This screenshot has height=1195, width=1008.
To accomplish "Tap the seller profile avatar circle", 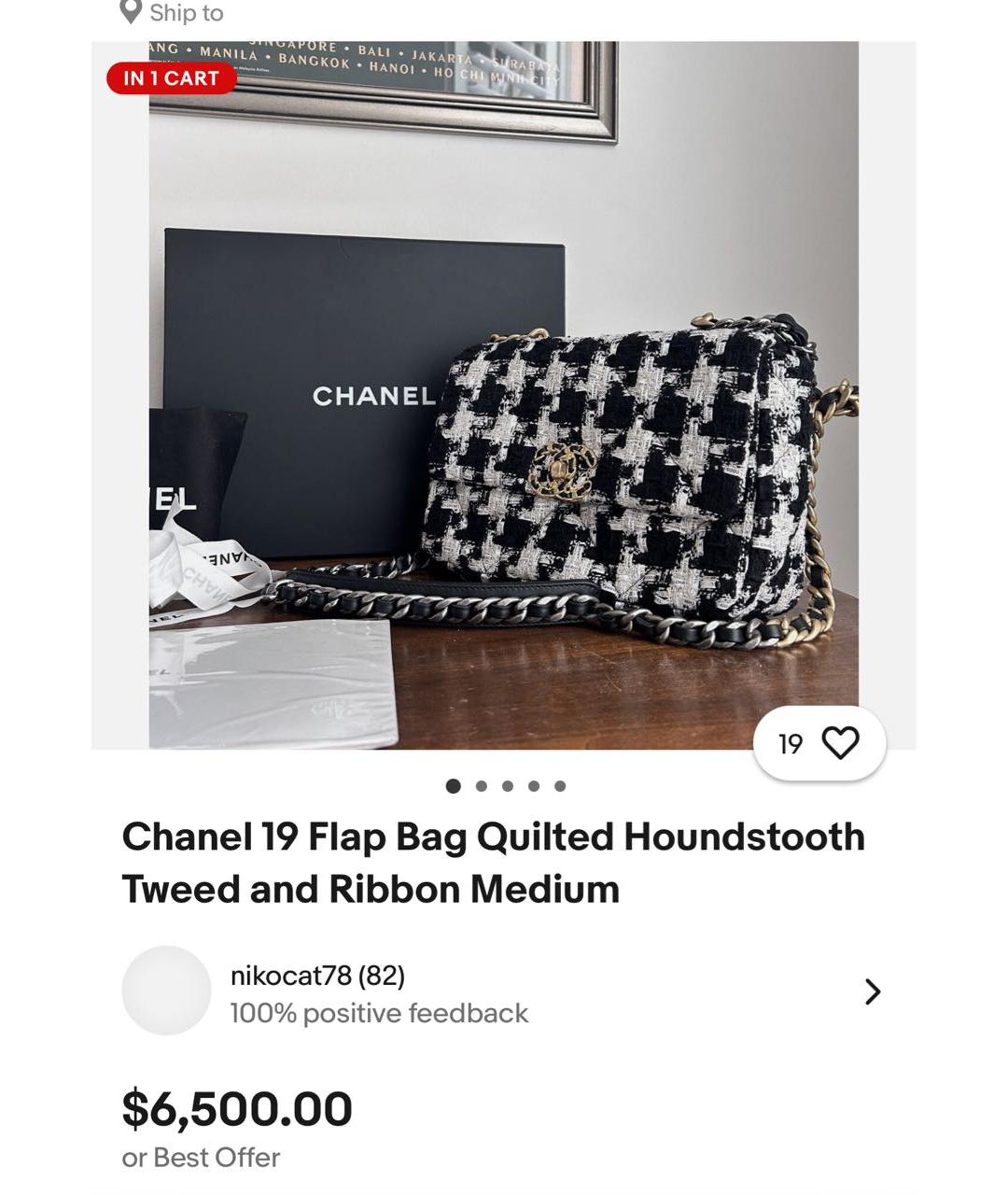I will point(165,991).
